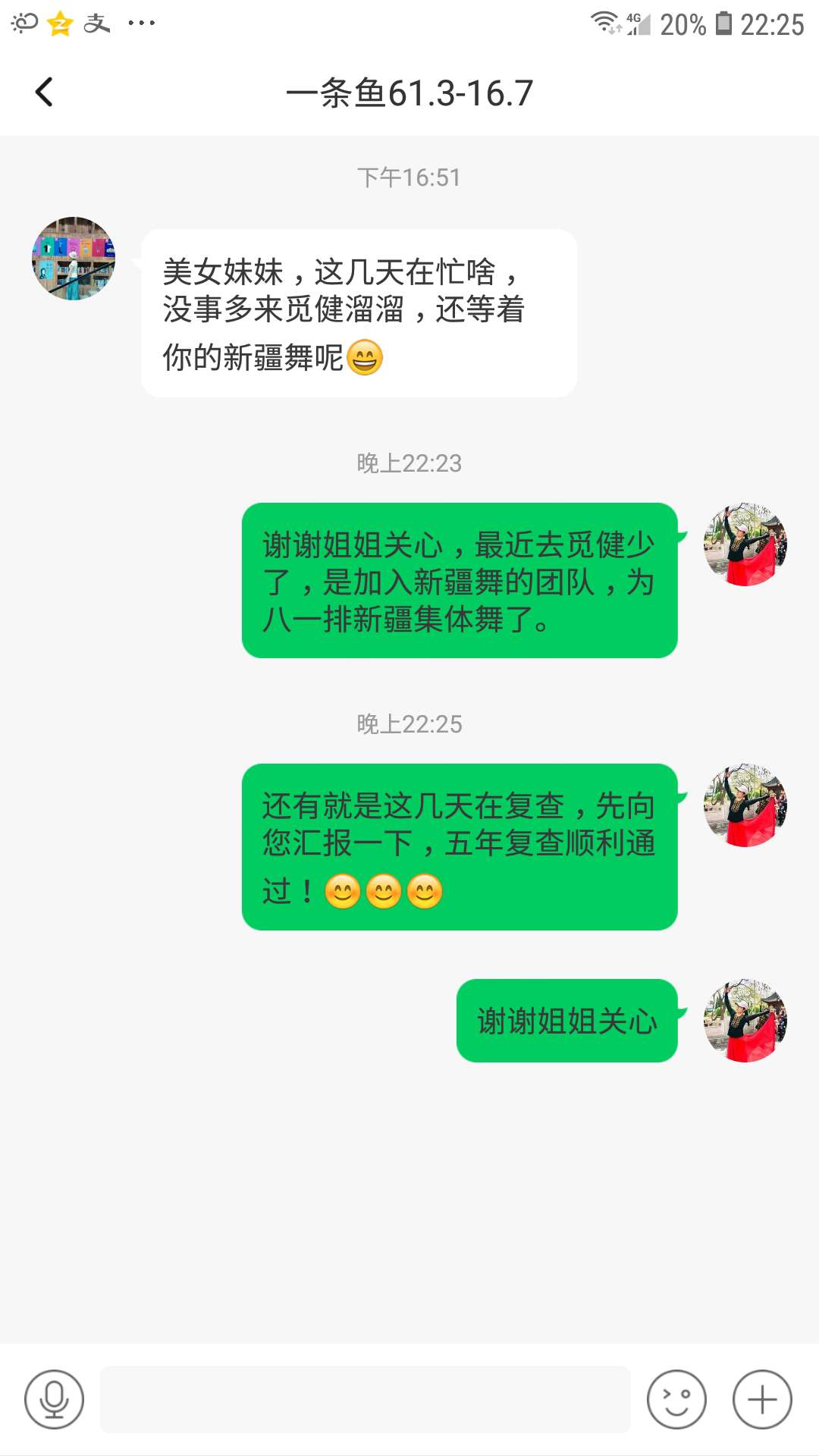Switch to voice input via the microphone icon

[x=53, y=1399]
